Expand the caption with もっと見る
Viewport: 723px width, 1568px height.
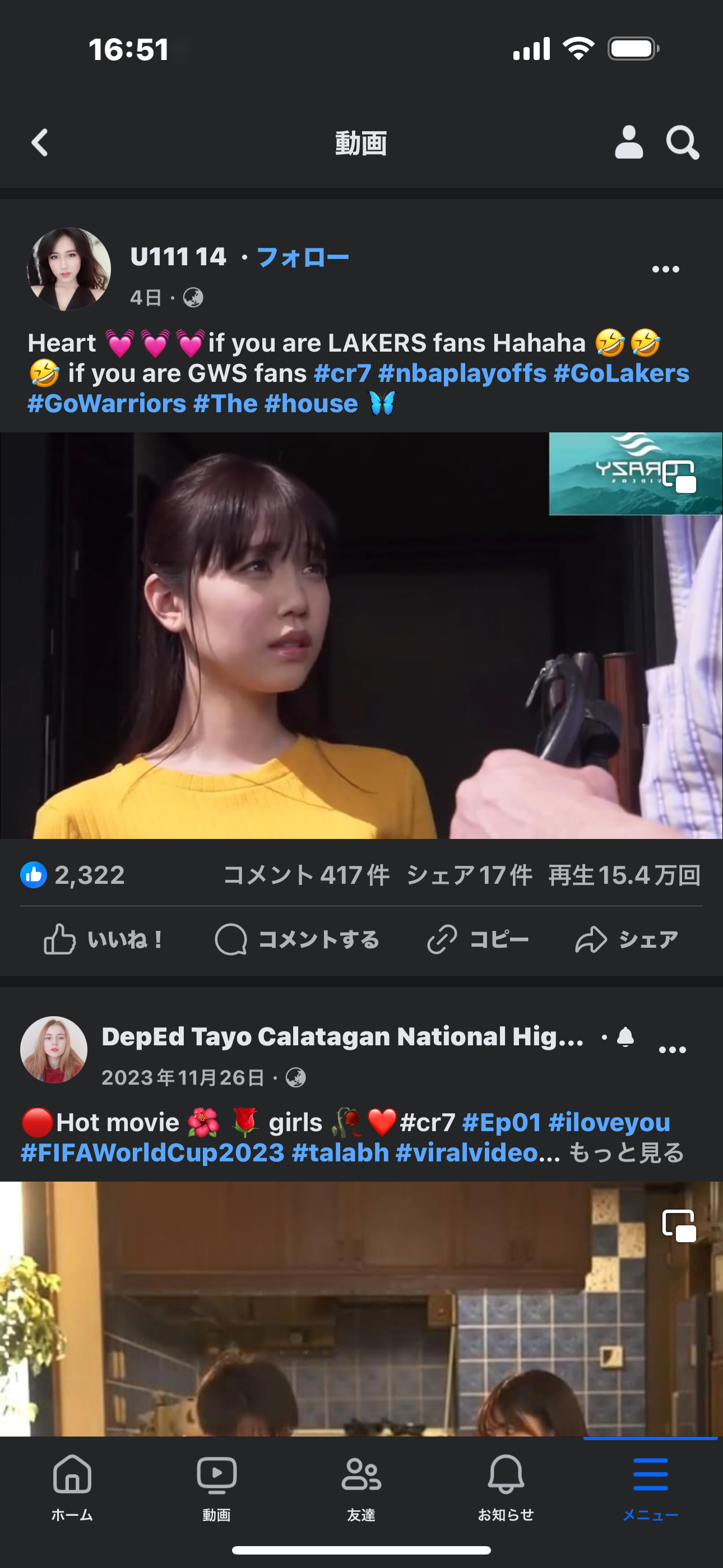pyautogui.click(x=625, y=1152)
